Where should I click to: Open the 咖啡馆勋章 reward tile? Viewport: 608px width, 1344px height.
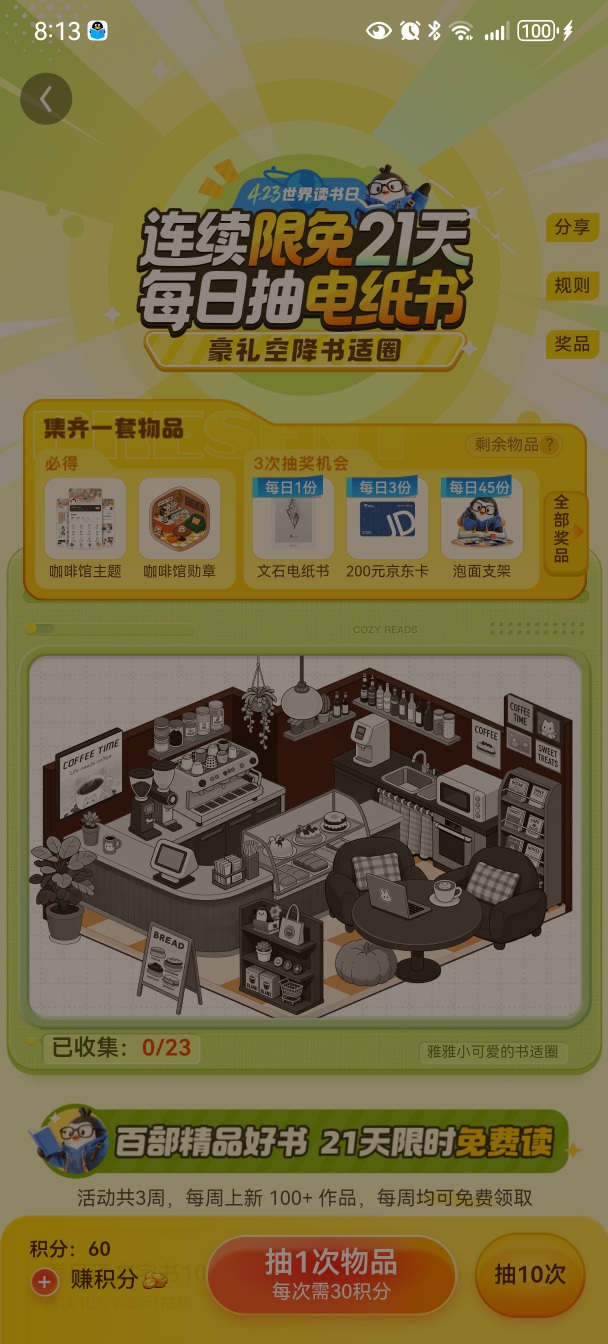[180, 529]
